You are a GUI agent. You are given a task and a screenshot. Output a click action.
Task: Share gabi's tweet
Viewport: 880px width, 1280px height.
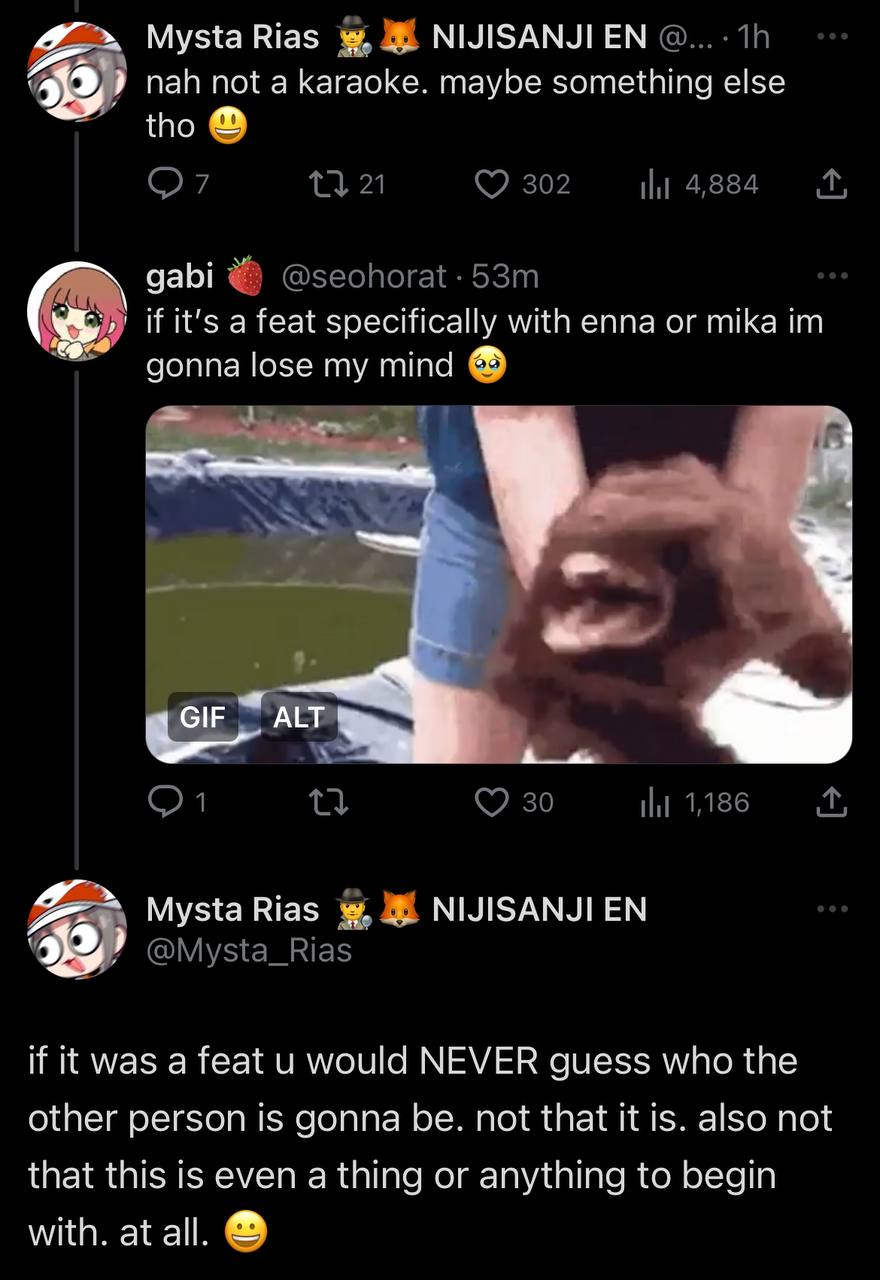832,802
